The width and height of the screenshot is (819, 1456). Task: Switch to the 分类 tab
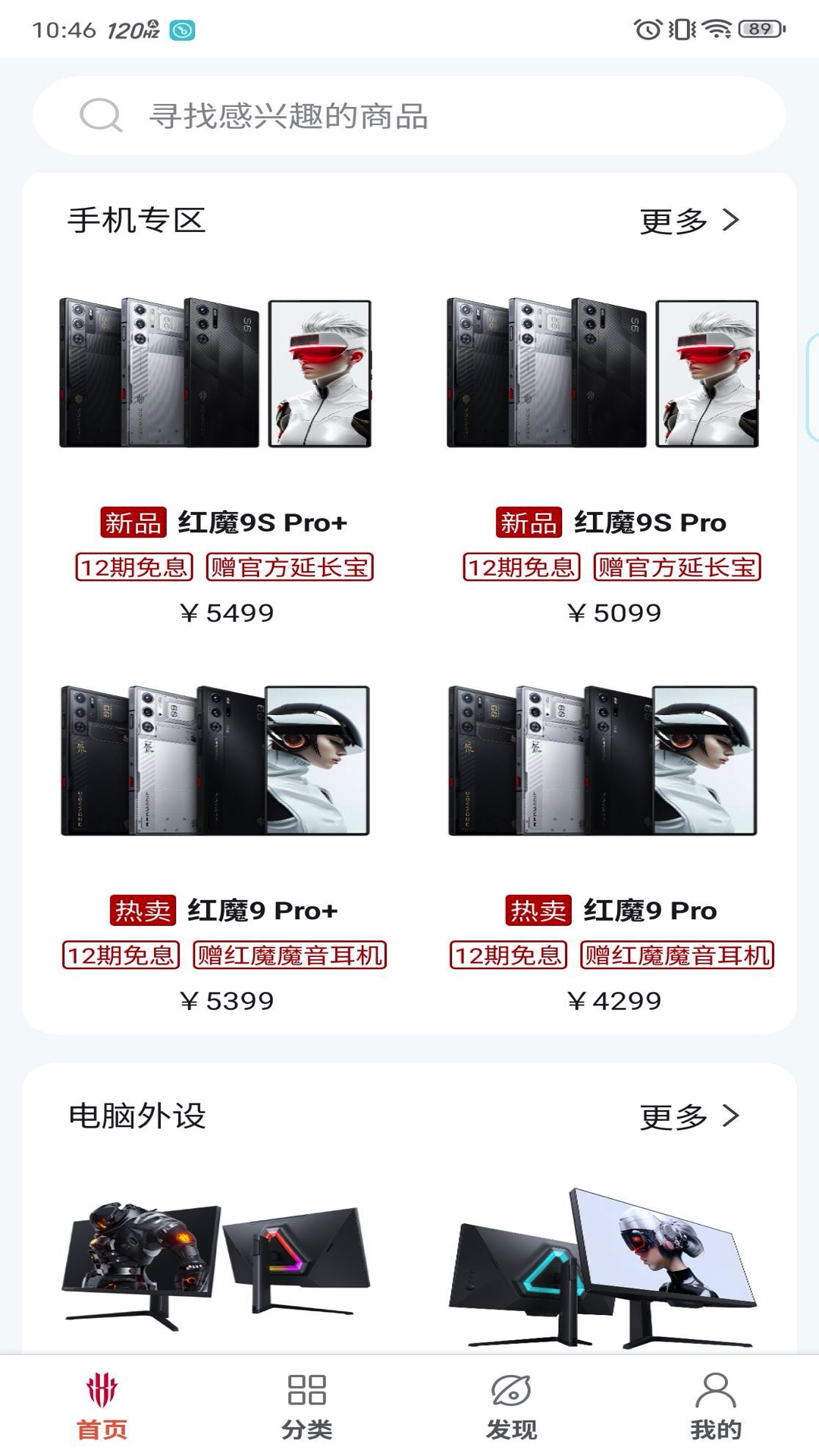coord(306,1407)
